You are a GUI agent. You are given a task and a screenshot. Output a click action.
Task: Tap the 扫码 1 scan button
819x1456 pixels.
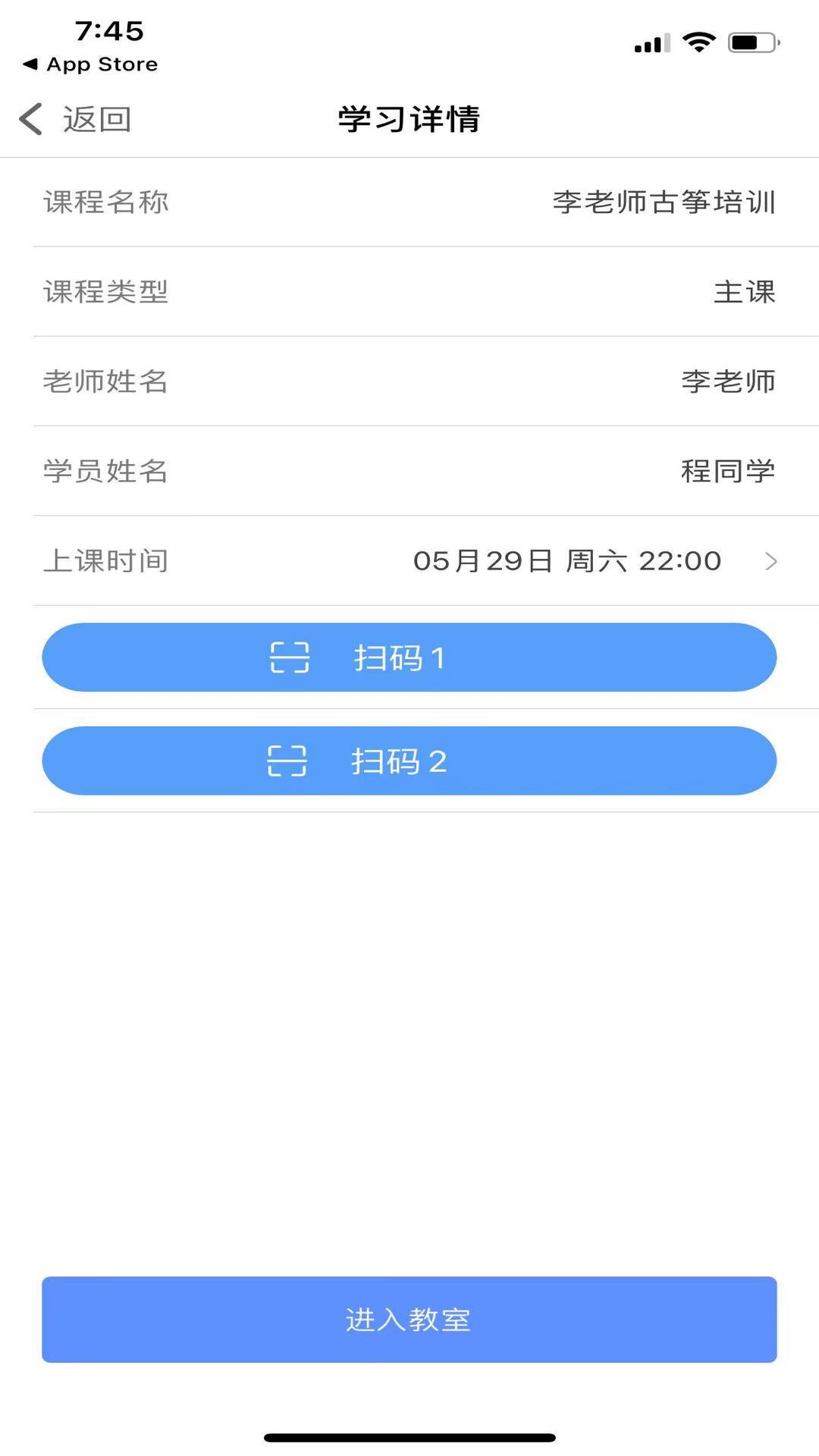pyautogui.click(x=409, y=657)
